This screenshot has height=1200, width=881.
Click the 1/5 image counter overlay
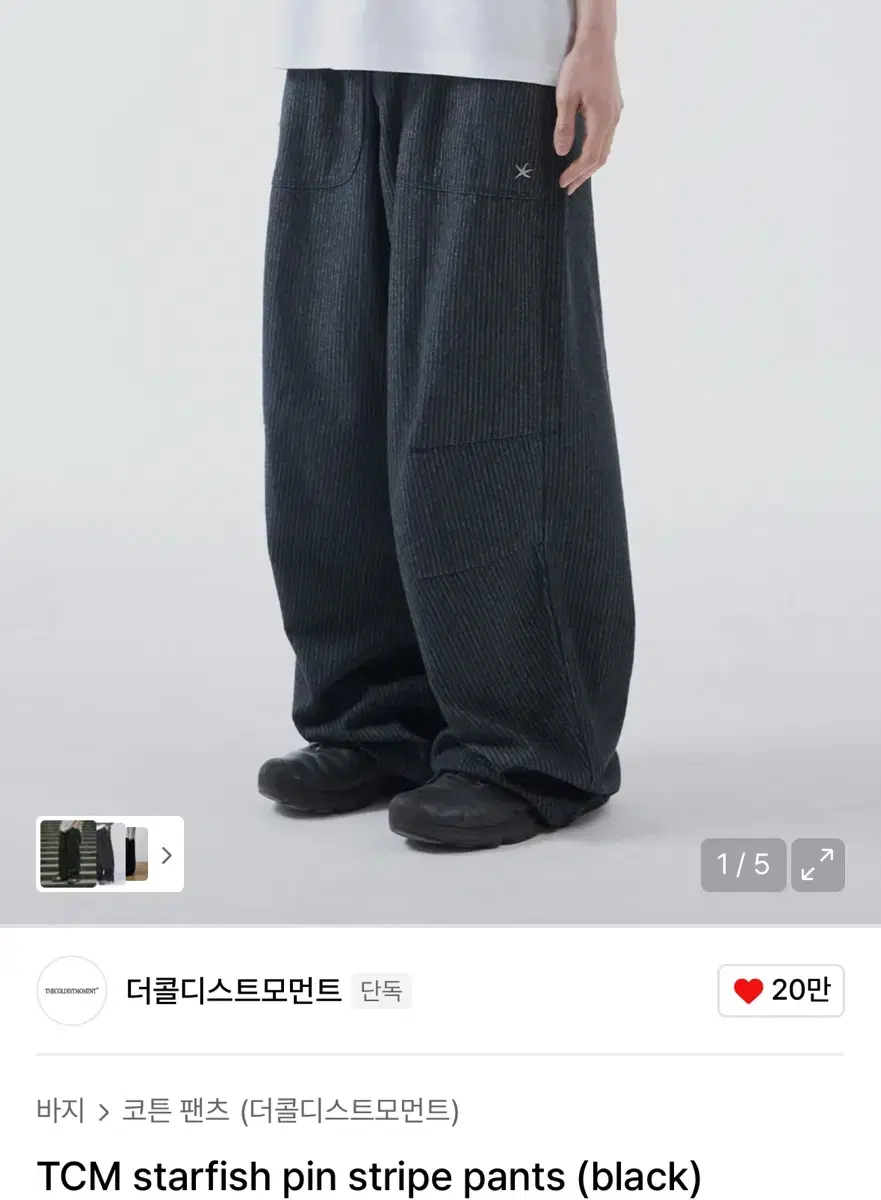point(743,864)
